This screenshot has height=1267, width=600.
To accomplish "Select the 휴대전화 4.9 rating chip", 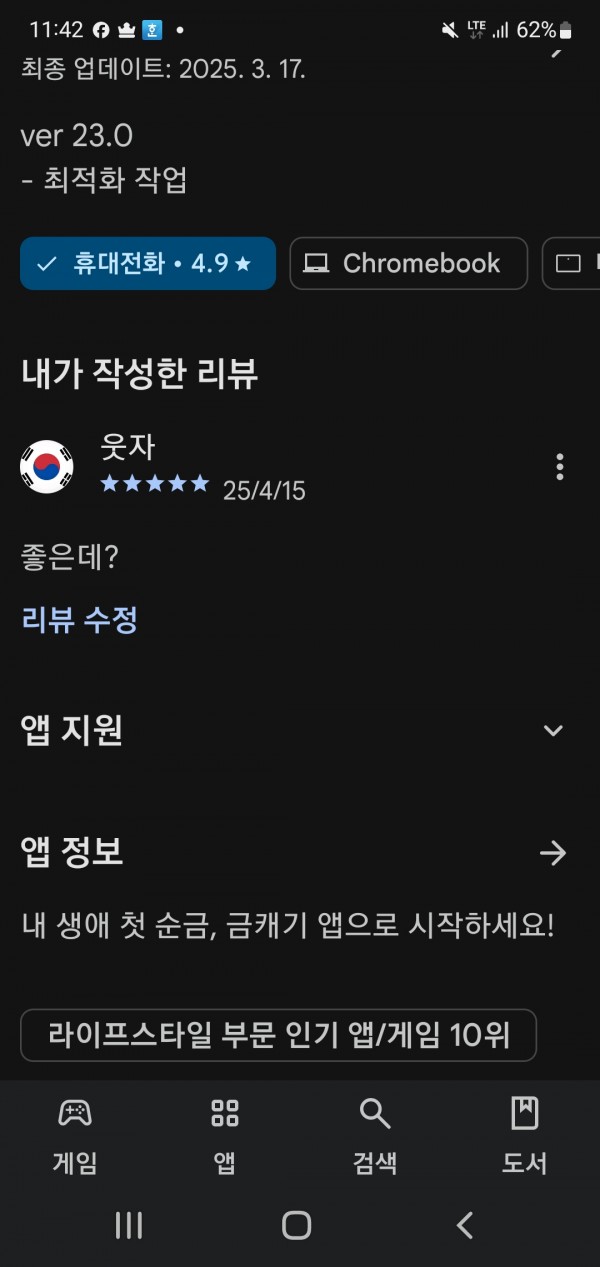I will tap(148, 263).
